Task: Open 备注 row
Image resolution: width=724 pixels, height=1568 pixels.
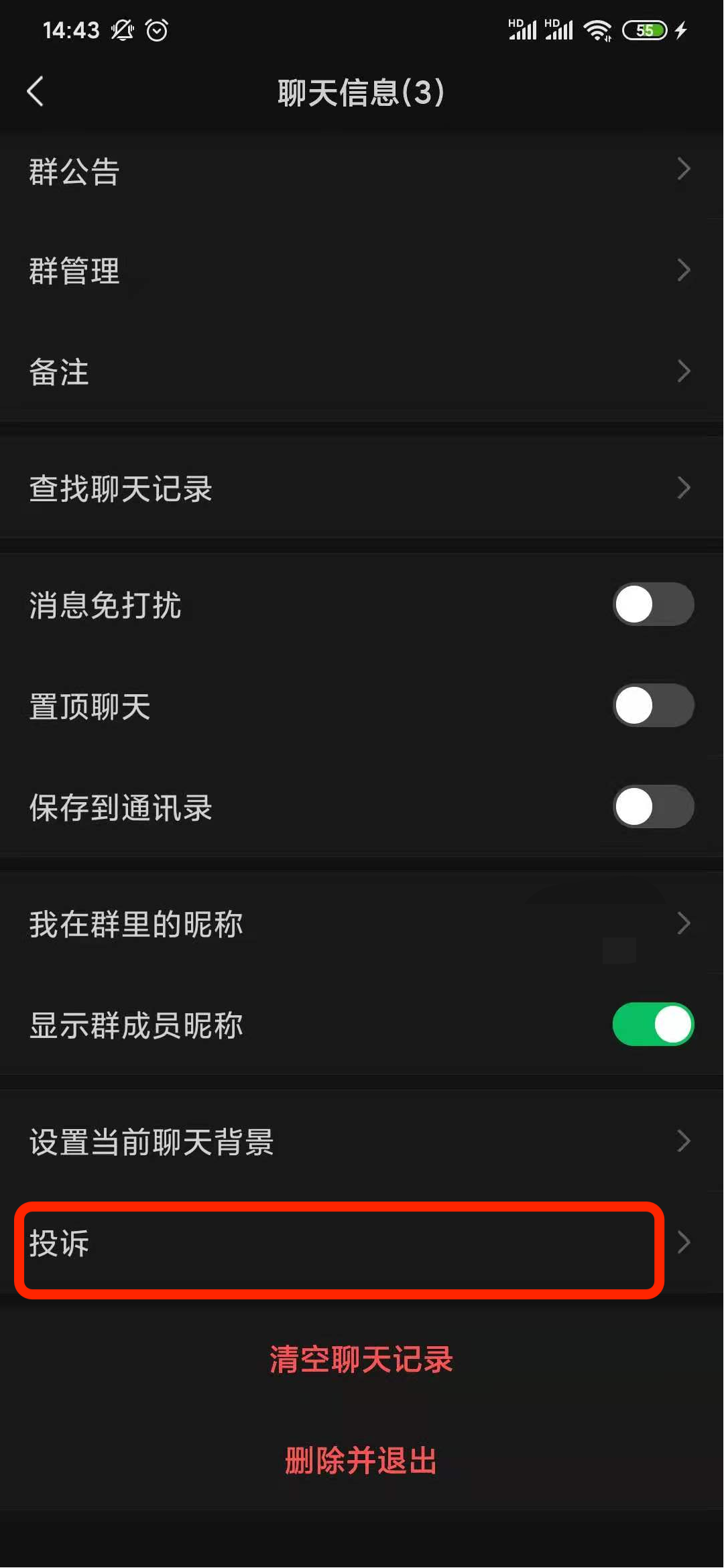Action: (x=362, y=372)
